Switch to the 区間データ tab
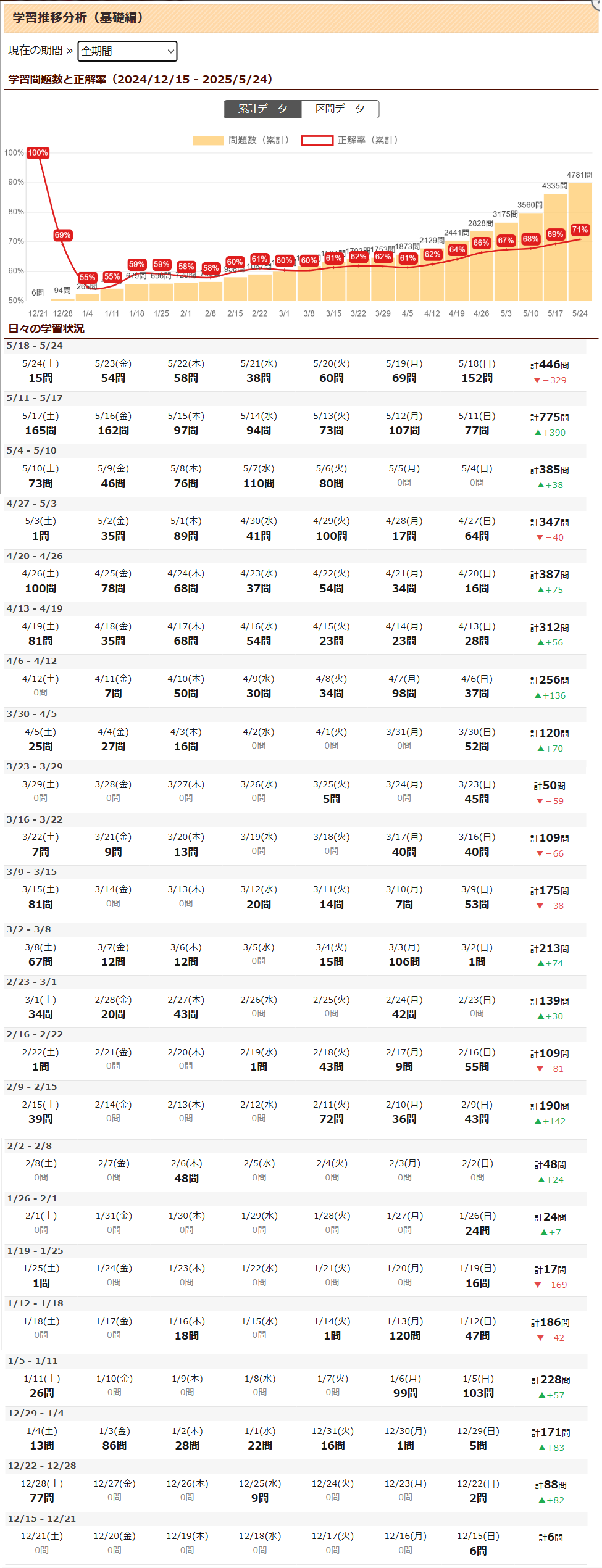 pos(340,109)
